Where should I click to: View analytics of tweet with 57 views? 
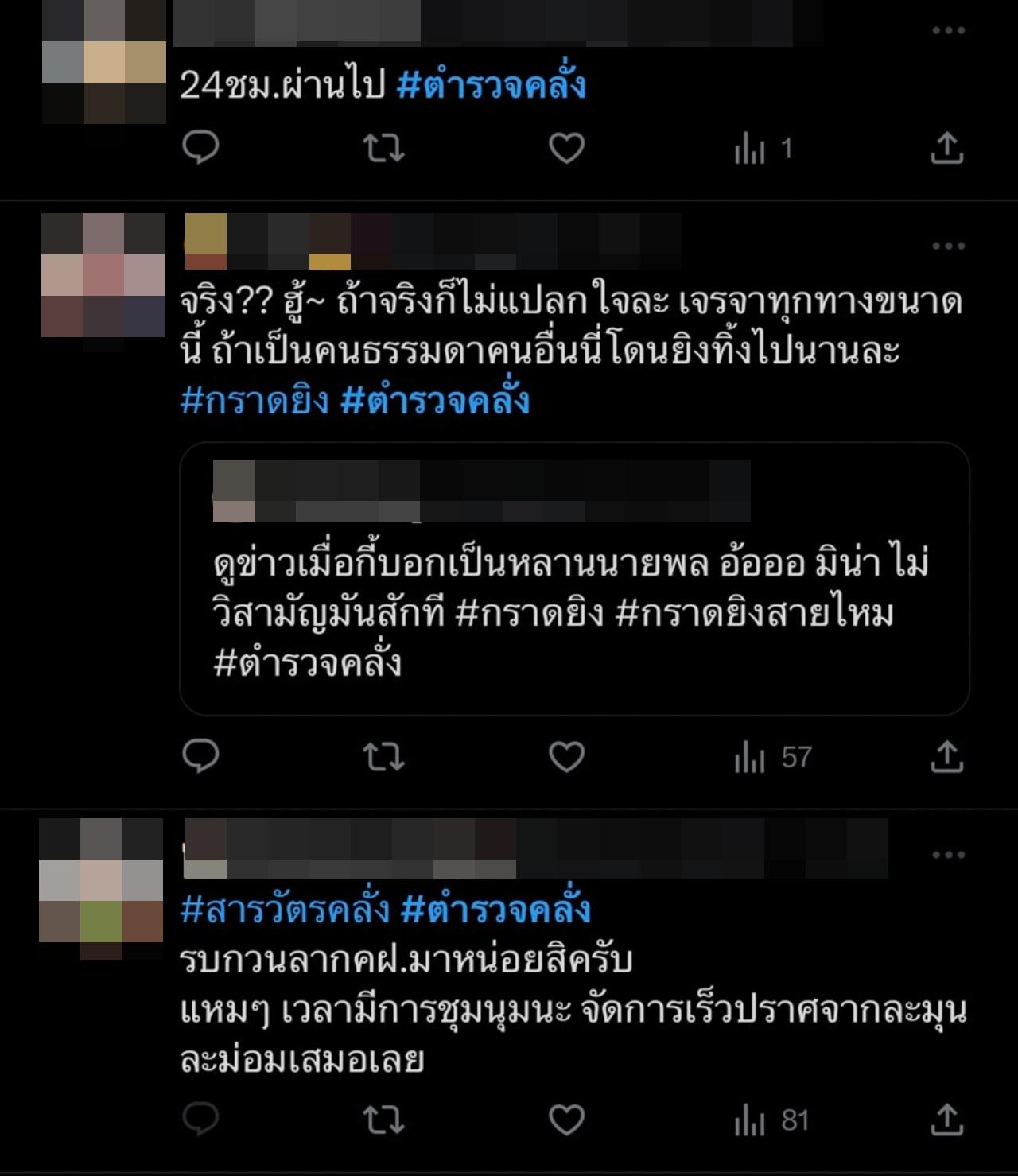(x=771, y=758)
